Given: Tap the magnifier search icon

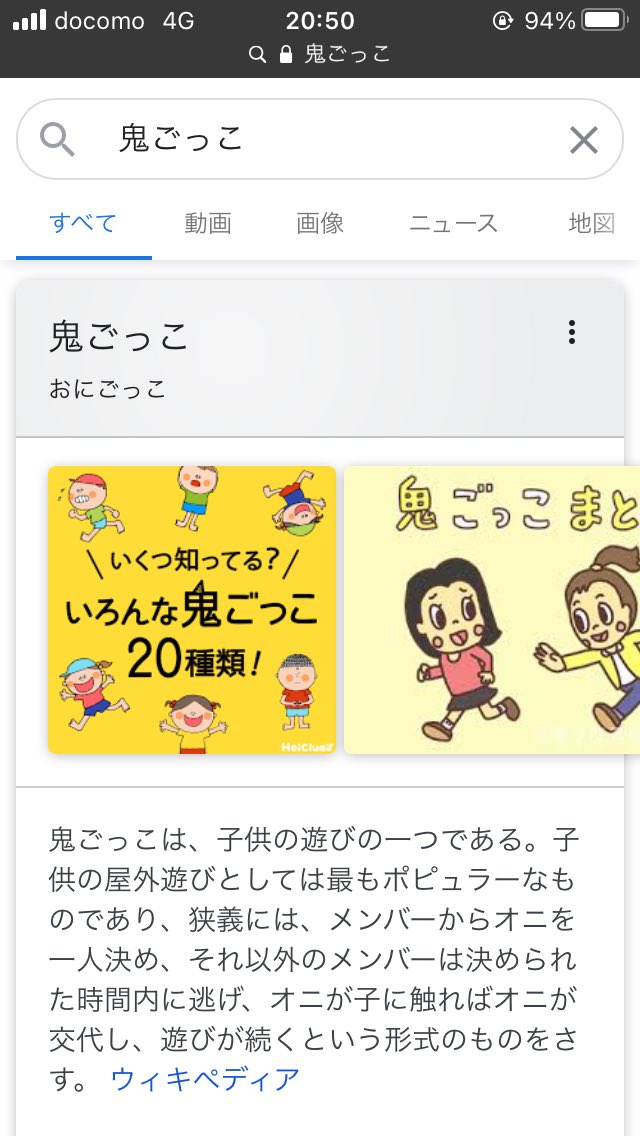Looking at the screenshot, I should (58, 139).
